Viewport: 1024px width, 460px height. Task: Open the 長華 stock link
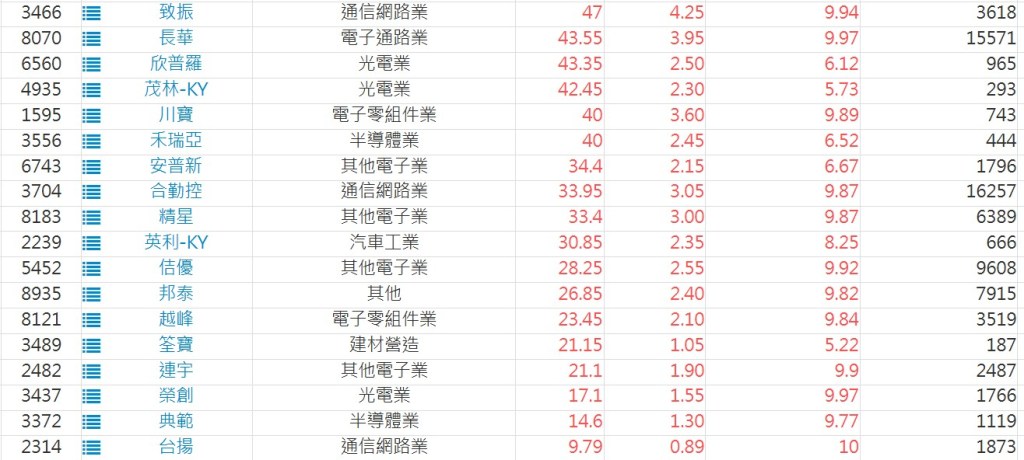176,38
